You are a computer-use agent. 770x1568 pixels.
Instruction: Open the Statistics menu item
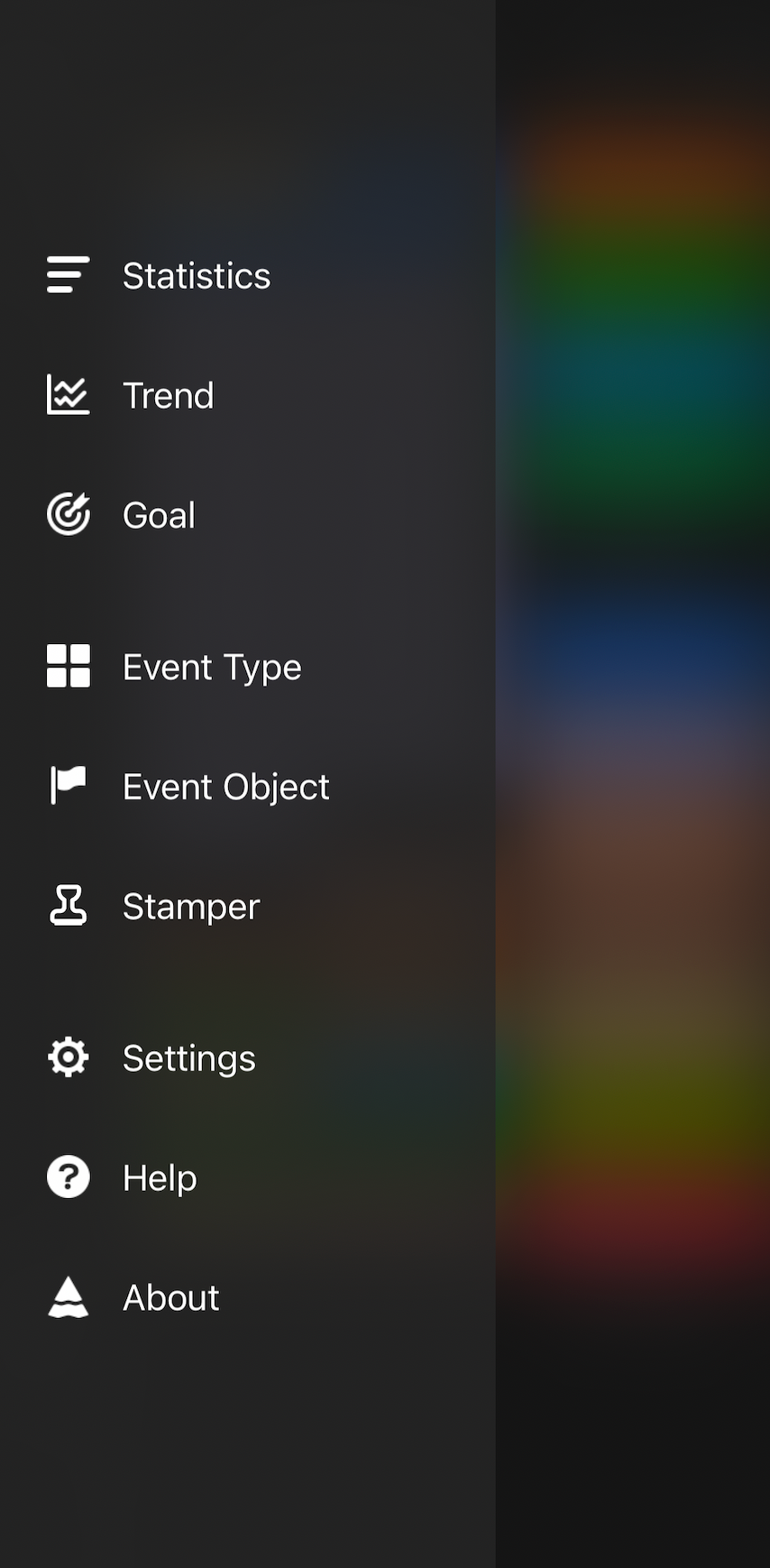point(196,276)
